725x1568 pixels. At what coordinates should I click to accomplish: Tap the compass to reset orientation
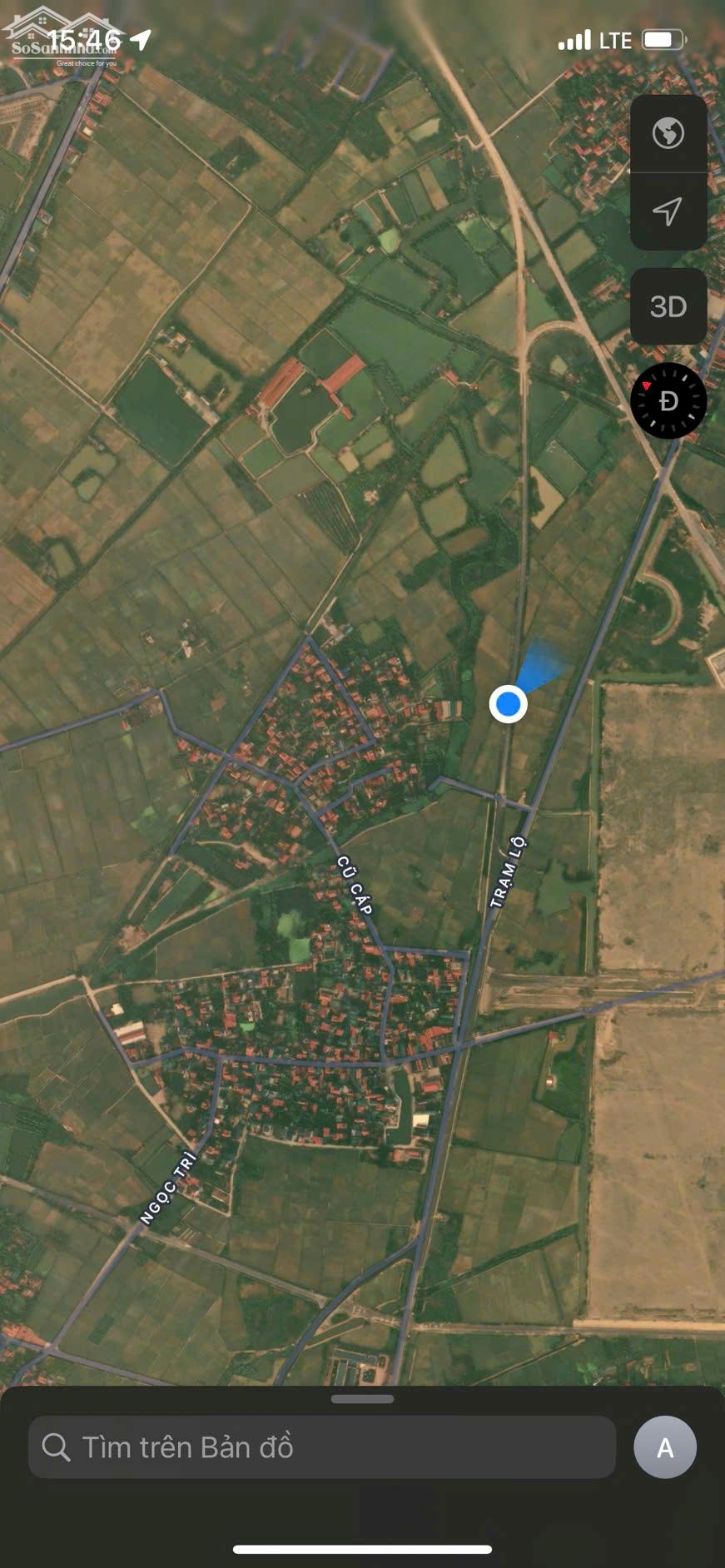click(x=668, y=401)
